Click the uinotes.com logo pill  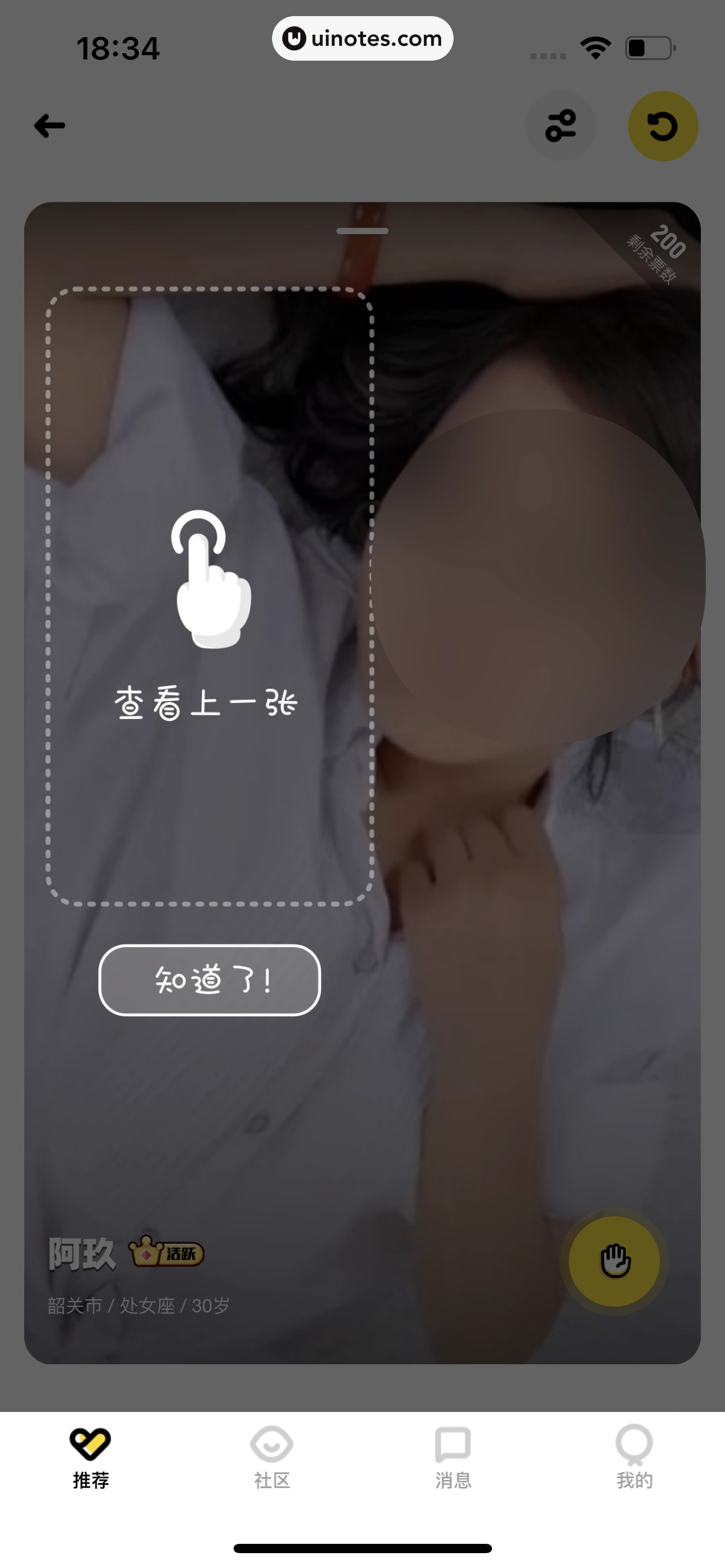(x=362, y=38)
